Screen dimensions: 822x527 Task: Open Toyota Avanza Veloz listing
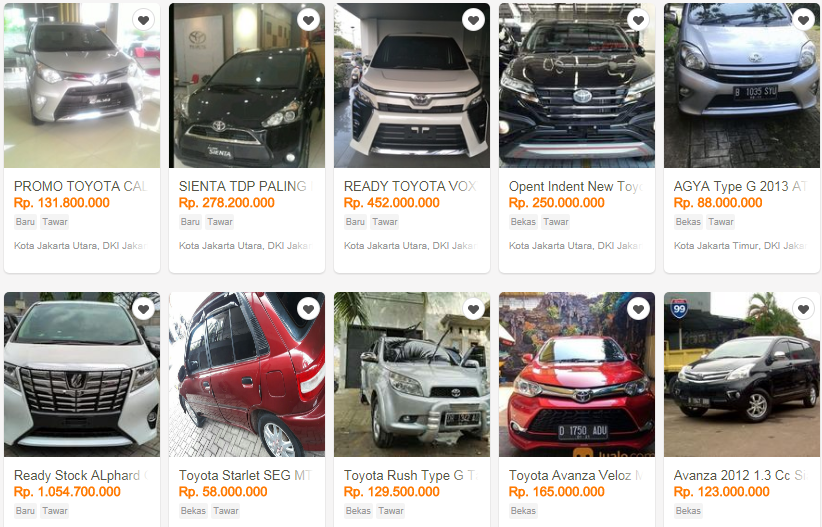[575, 475]
